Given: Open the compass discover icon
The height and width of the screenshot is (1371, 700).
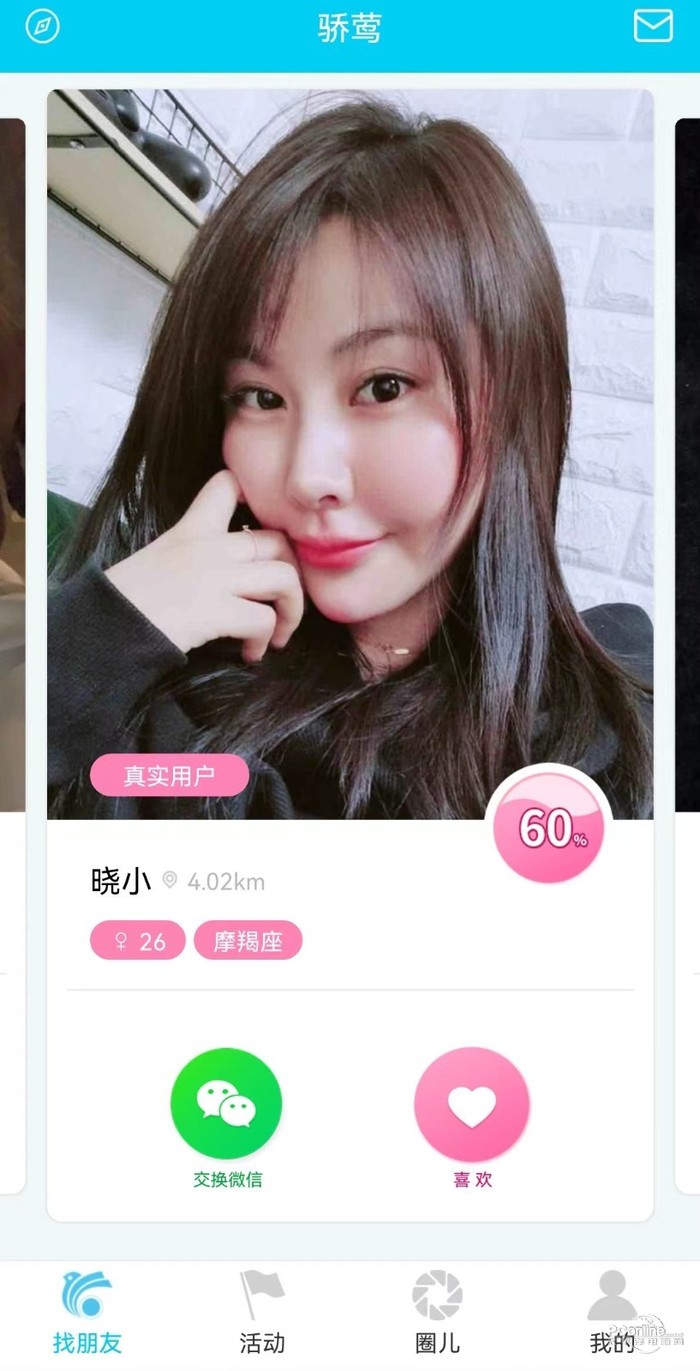Looking at the screenshot, I should tap(42, 27).
